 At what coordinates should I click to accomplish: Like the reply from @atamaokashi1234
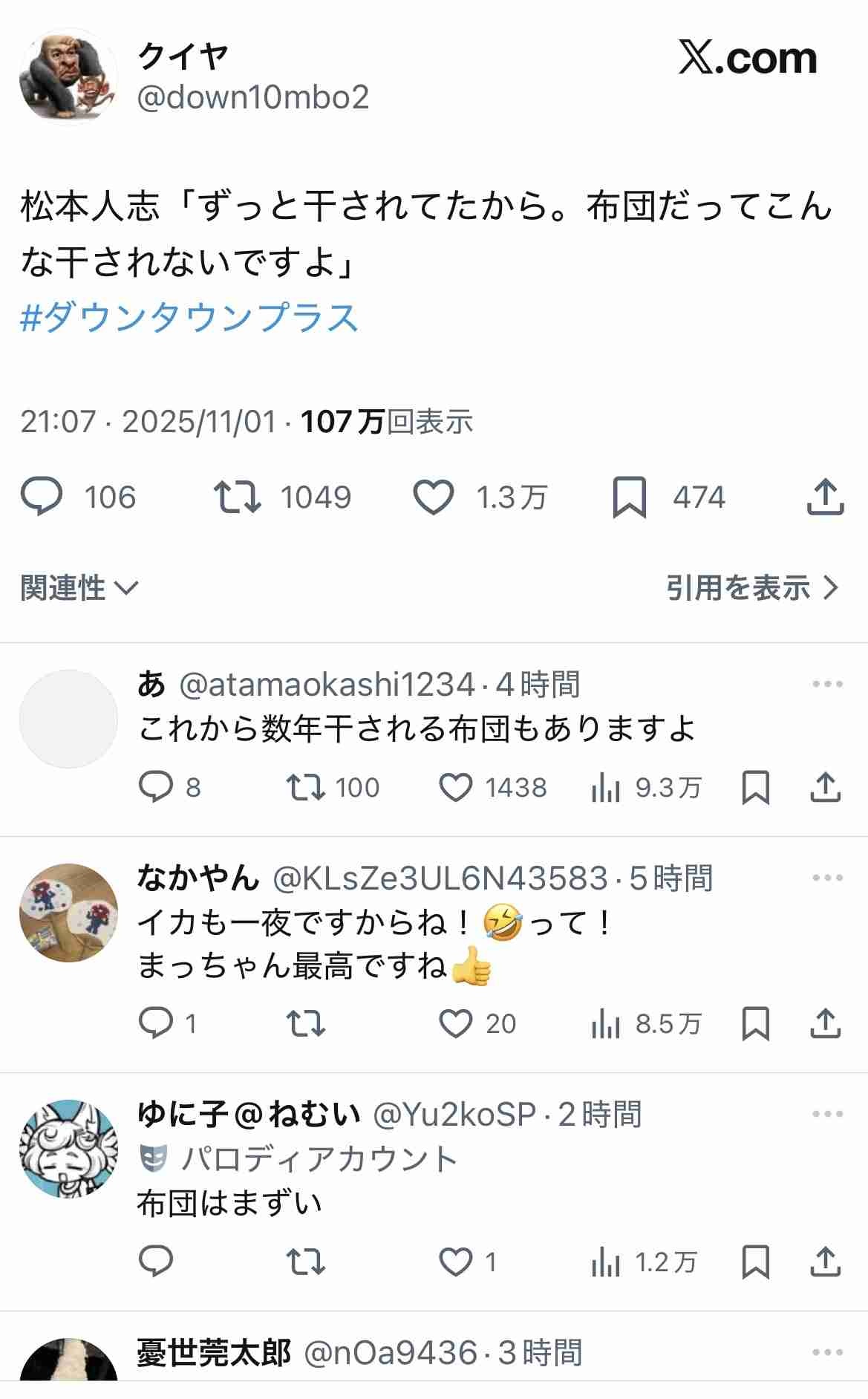456,788
